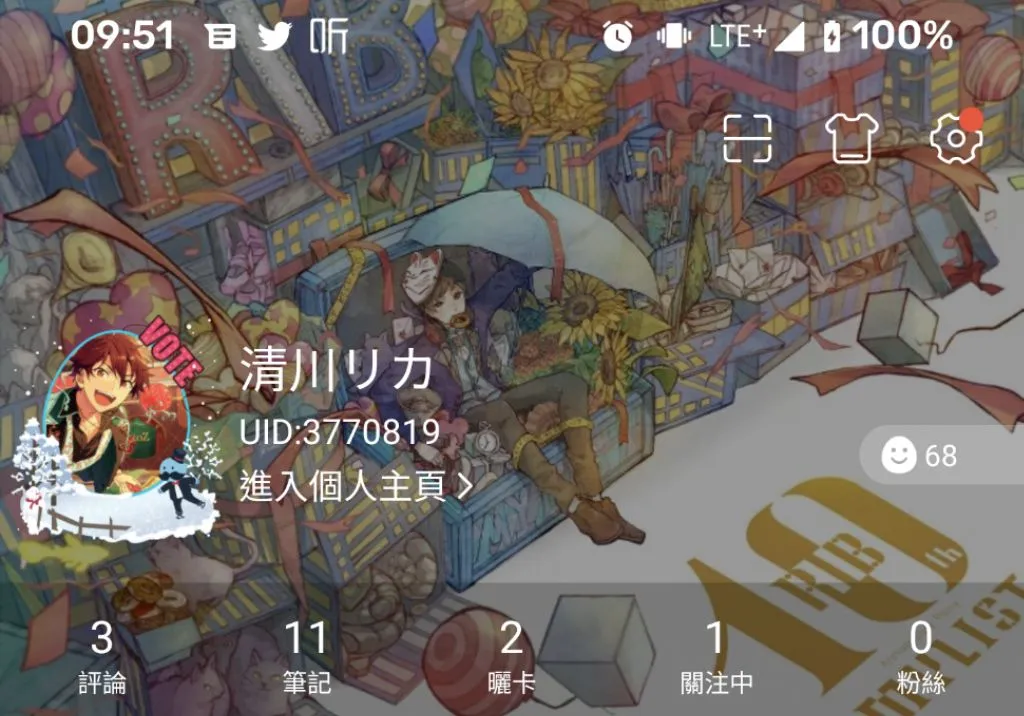The width and height of the screenshot is (1024, 716).
Task: Open the settings gear
Action: (x=954, y=138)
